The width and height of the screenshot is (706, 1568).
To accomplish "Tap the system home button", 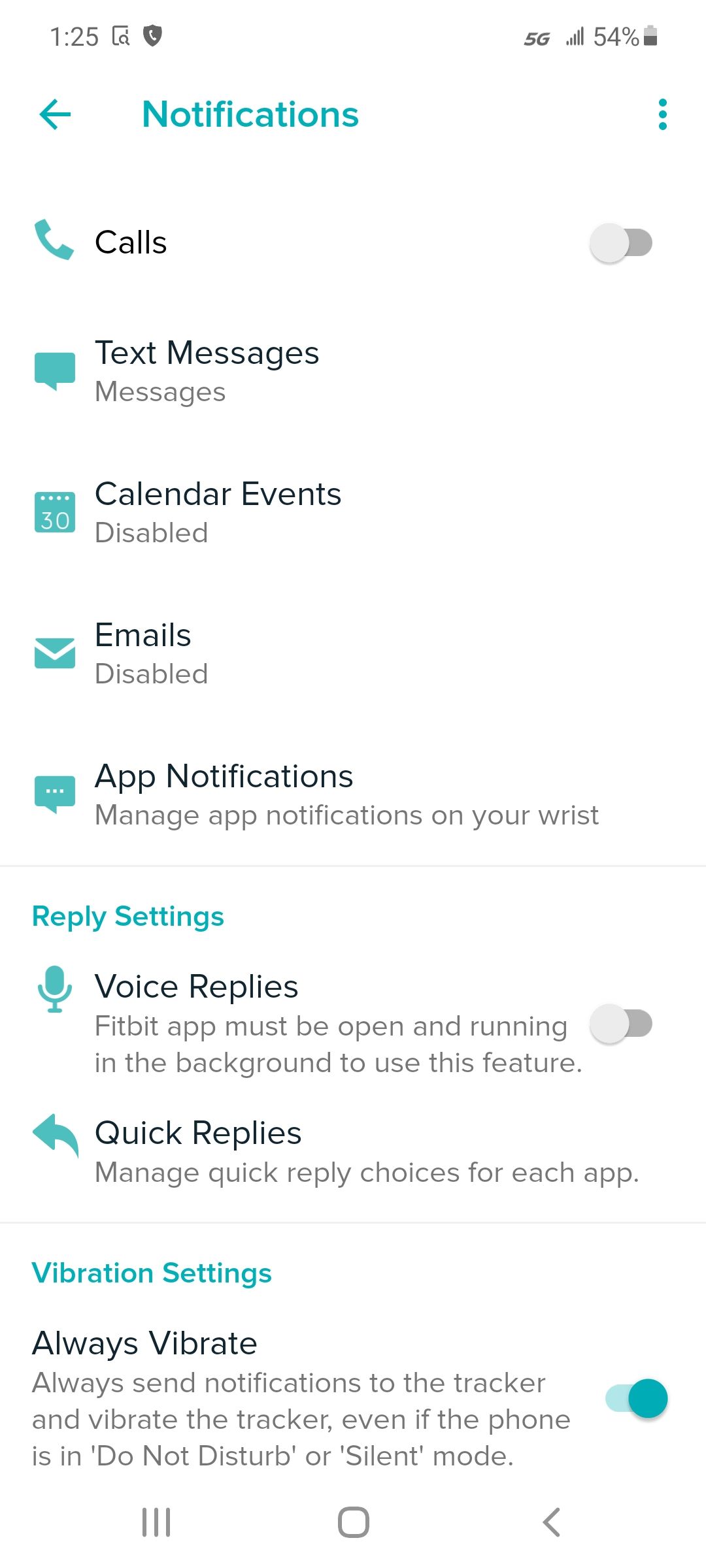I will pos(353,1522).
